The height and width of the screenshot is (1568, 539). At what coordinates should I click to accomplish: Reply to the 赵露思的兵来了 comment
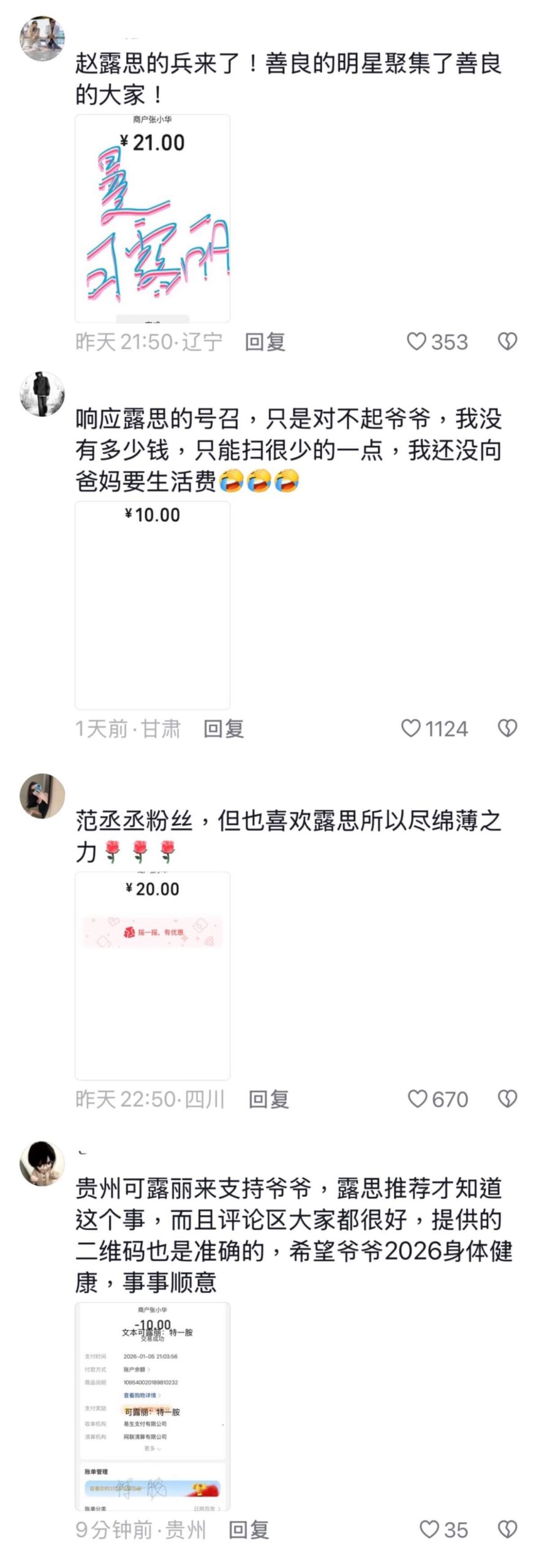[x=265, y=342]
